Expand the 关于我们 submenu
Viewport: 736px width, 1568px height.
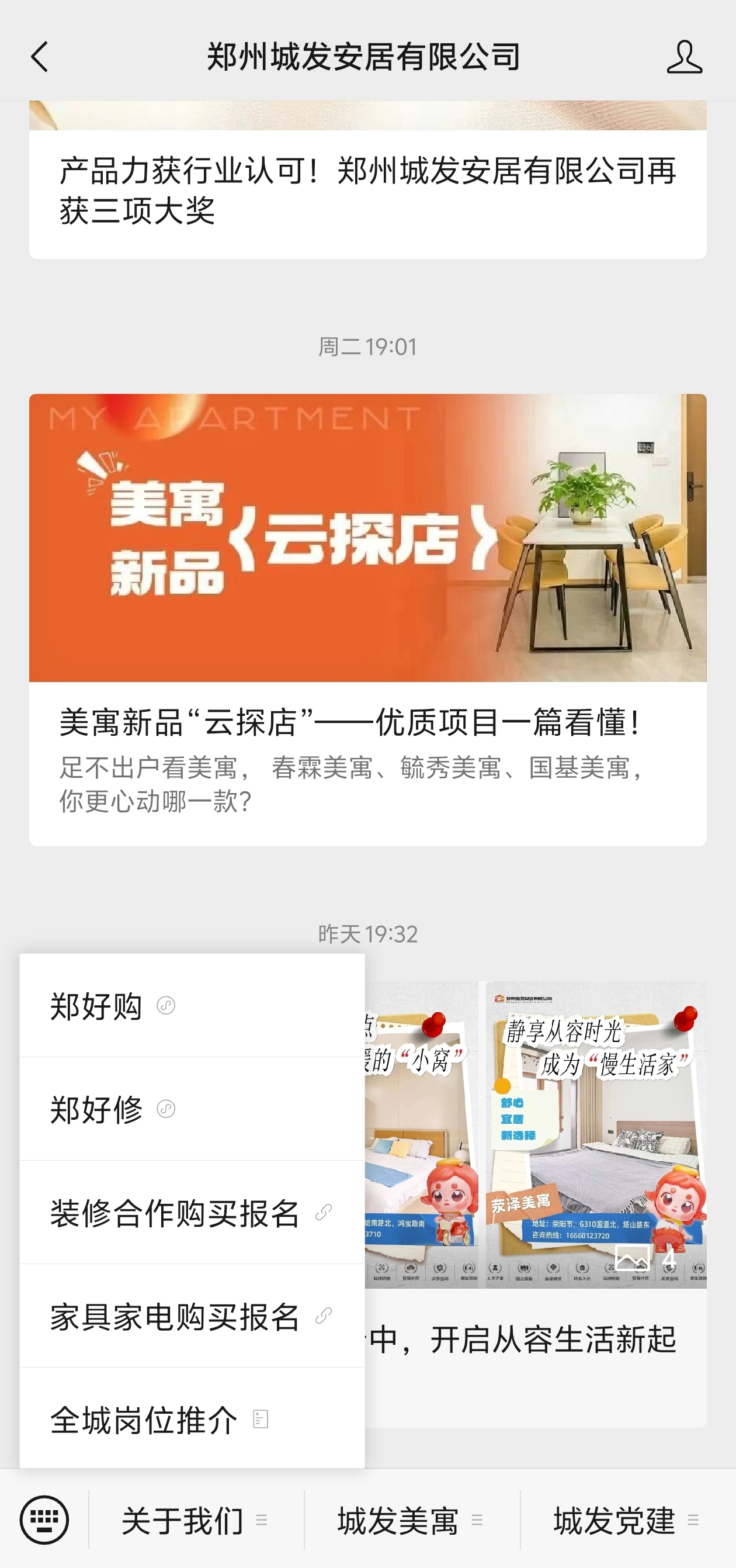(x=181, y=1520)
